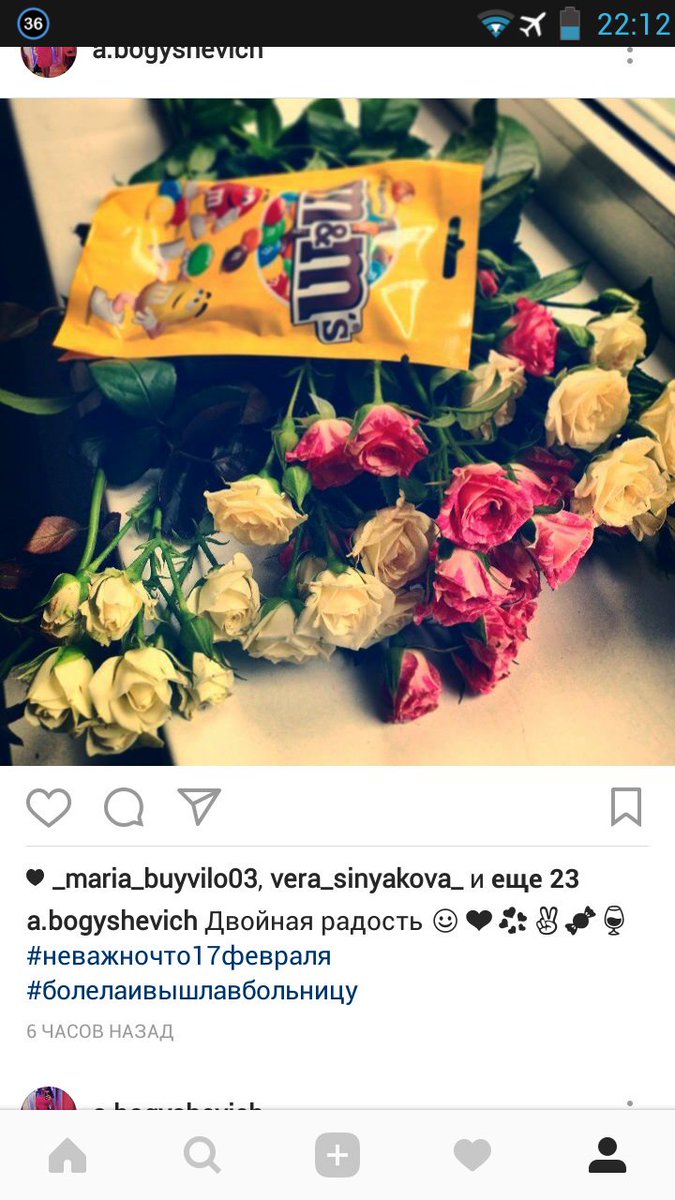Open the post's three-dot overflow menu

(629, 52)
